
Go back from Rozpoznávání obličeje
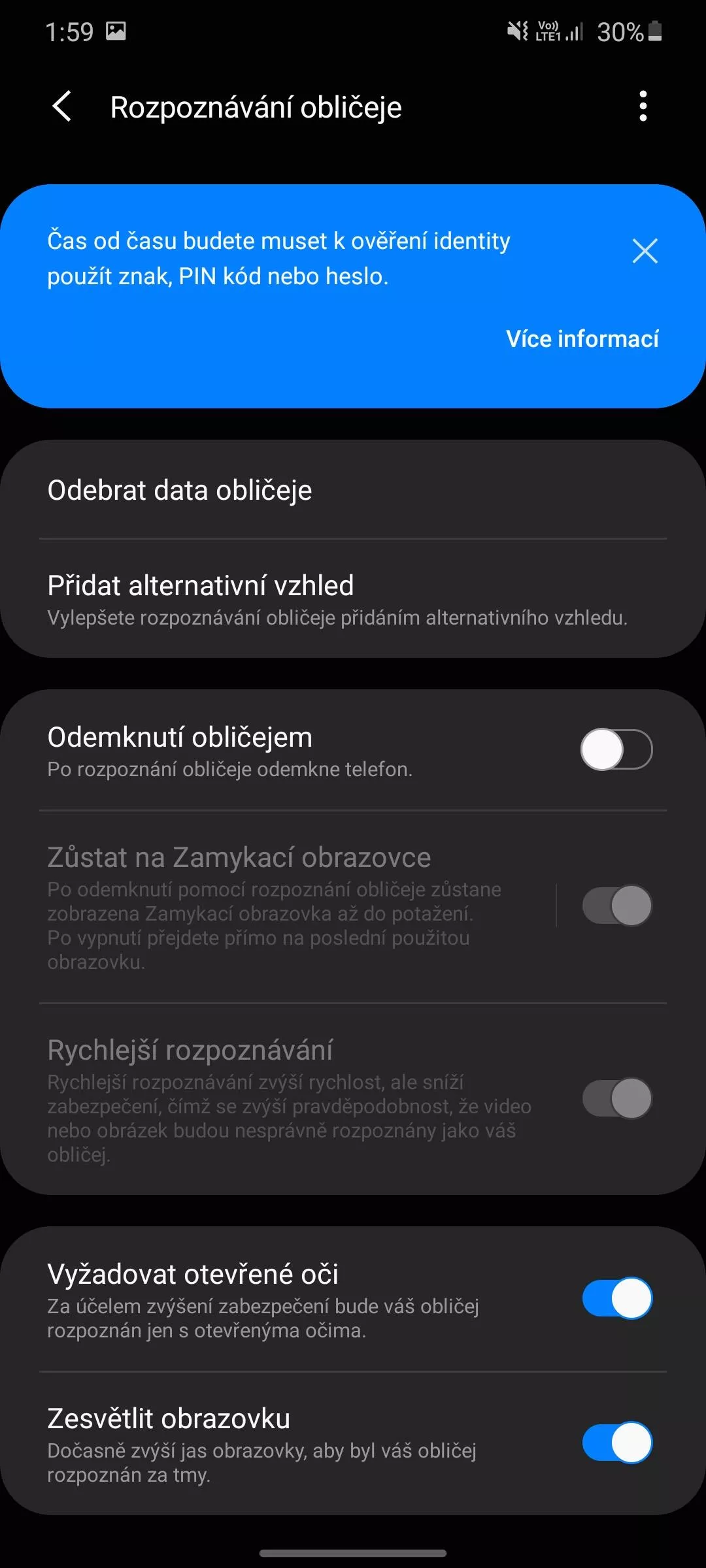click(x=62, y=106)
